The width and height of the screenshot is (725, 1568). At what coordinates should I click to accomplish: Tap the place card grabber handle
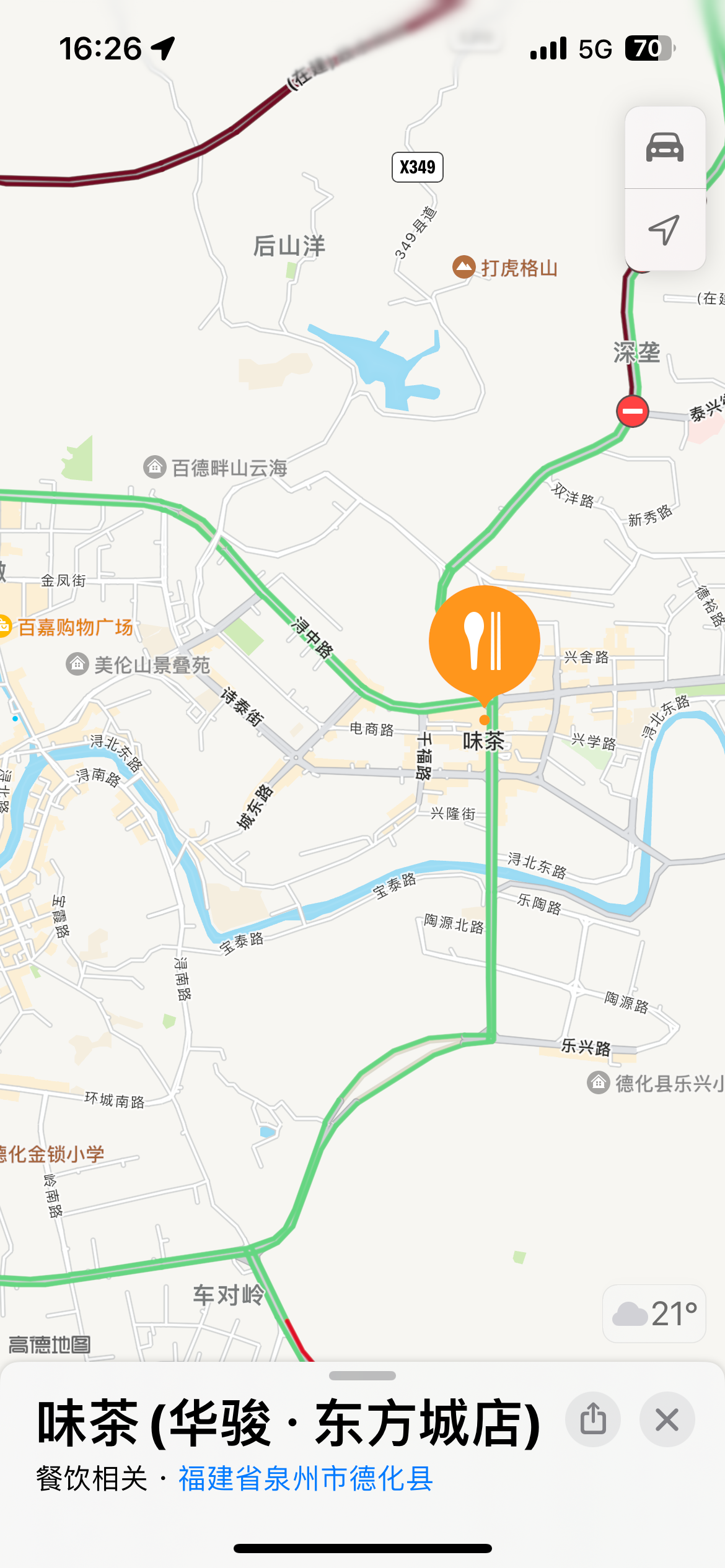[x=362, y=1375]
